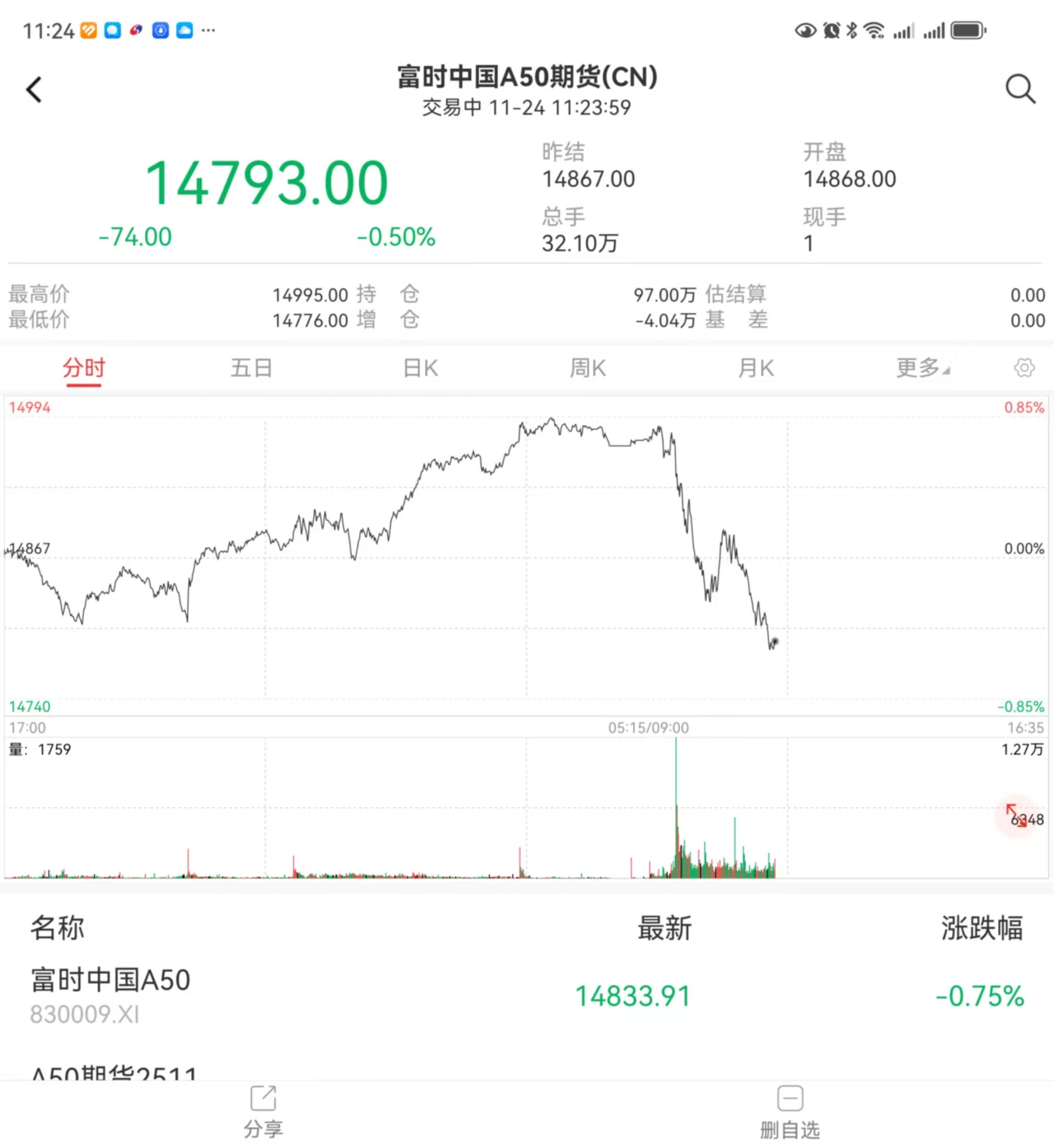Open chart settings gear icon

1024,368
